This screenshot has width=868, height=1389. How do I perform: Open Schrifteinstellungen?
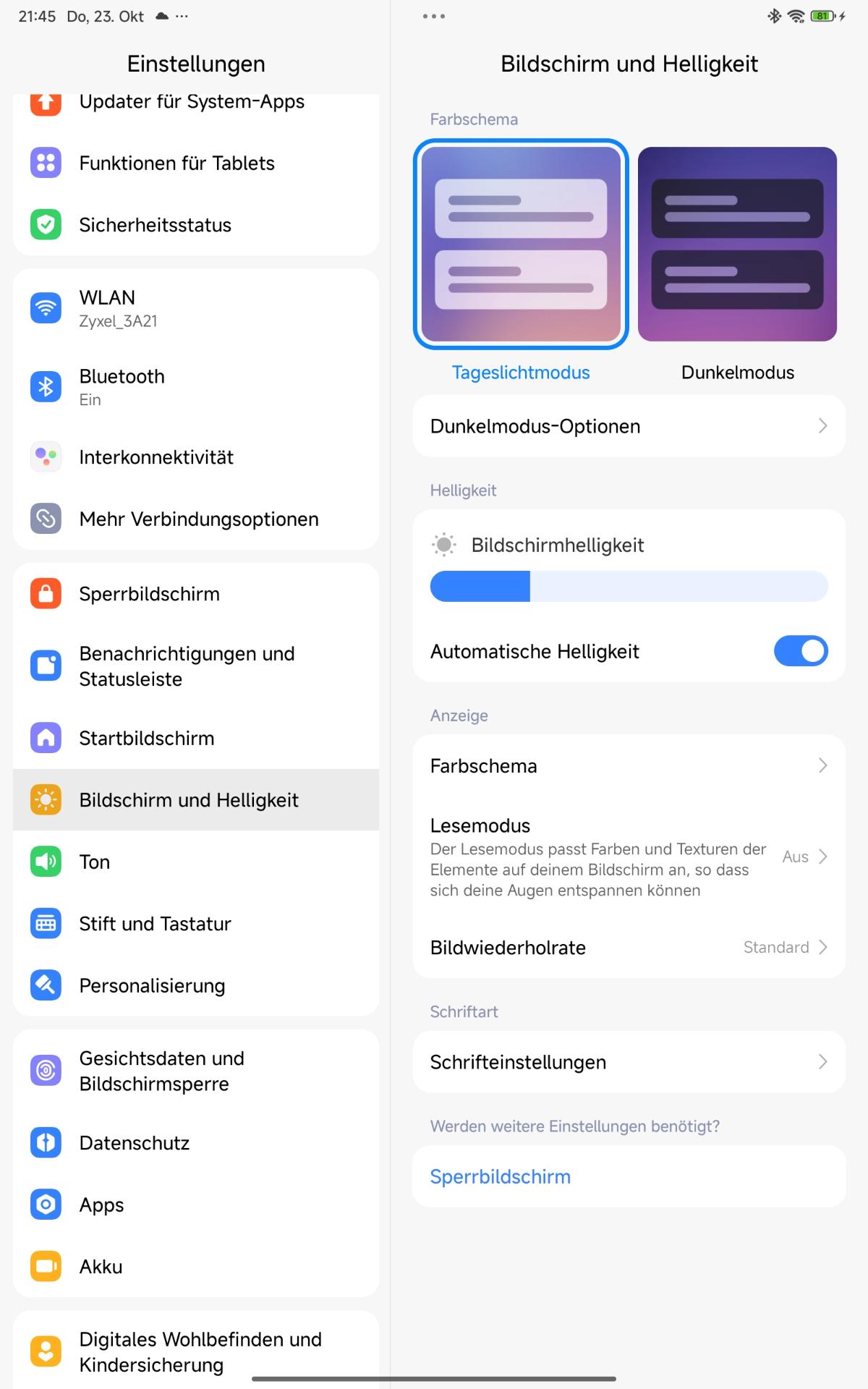pyautogui.click(x=629, y=1062)
